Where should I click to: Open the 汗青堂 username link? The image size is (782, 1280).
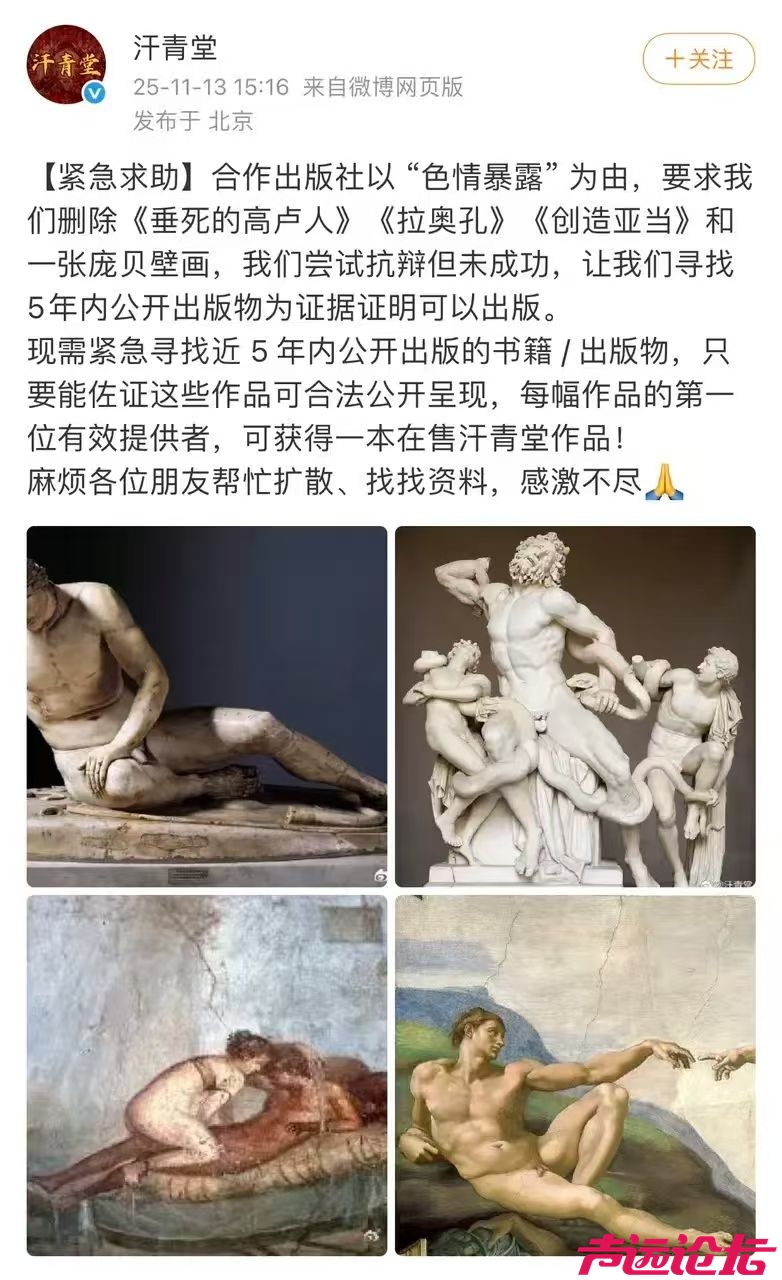point(175,46)
